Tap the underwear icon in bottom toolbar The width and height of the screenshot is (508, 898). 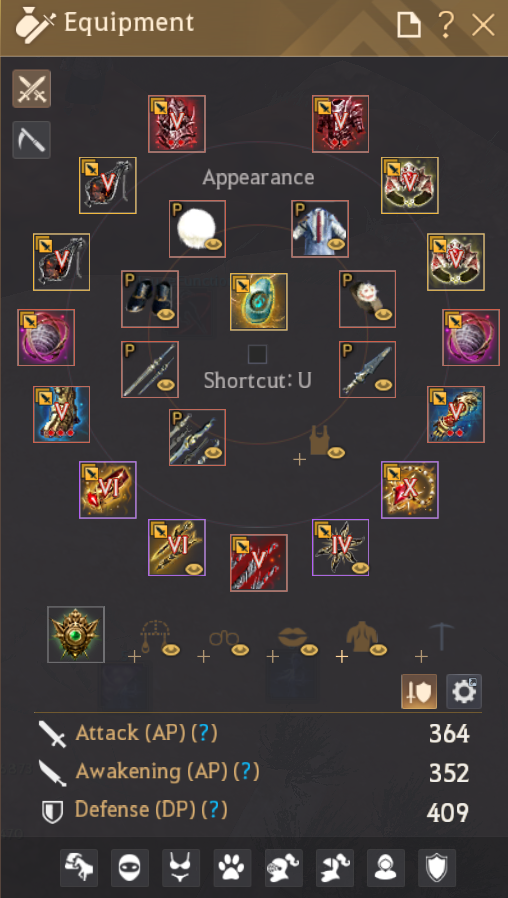(181, 868)
